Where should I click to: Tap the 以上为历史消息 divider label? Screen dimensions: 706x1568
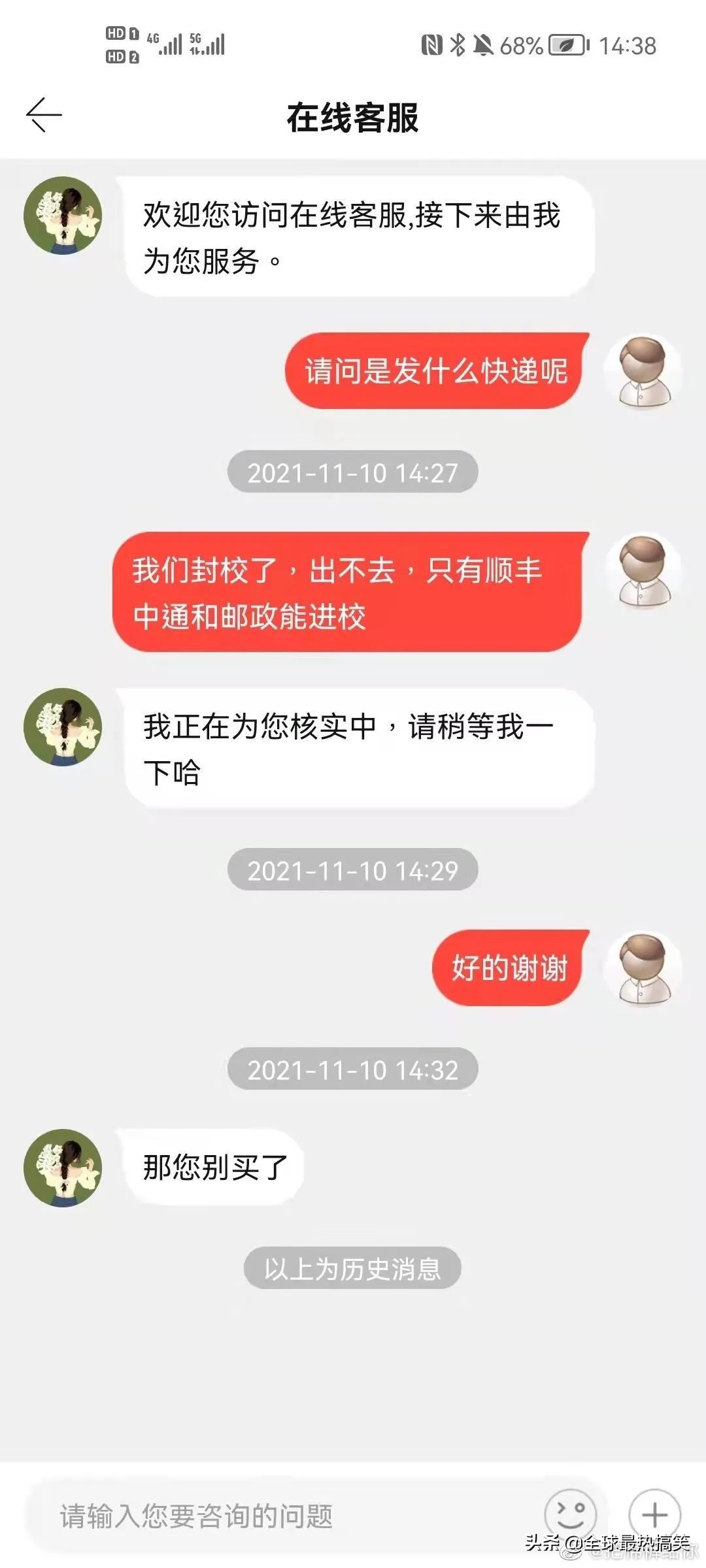(x=353, y=1268)
